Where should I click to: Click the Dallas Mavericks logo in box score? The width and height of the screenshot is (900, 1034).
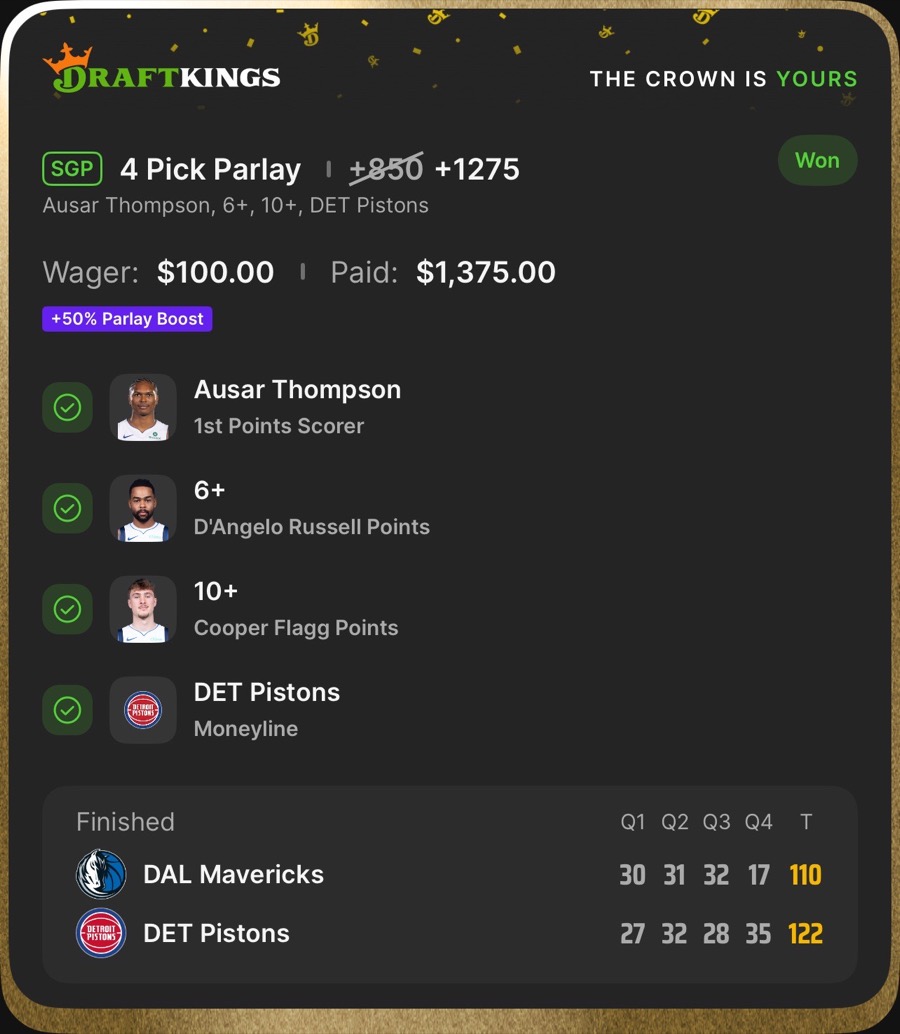tap(101, 874)
